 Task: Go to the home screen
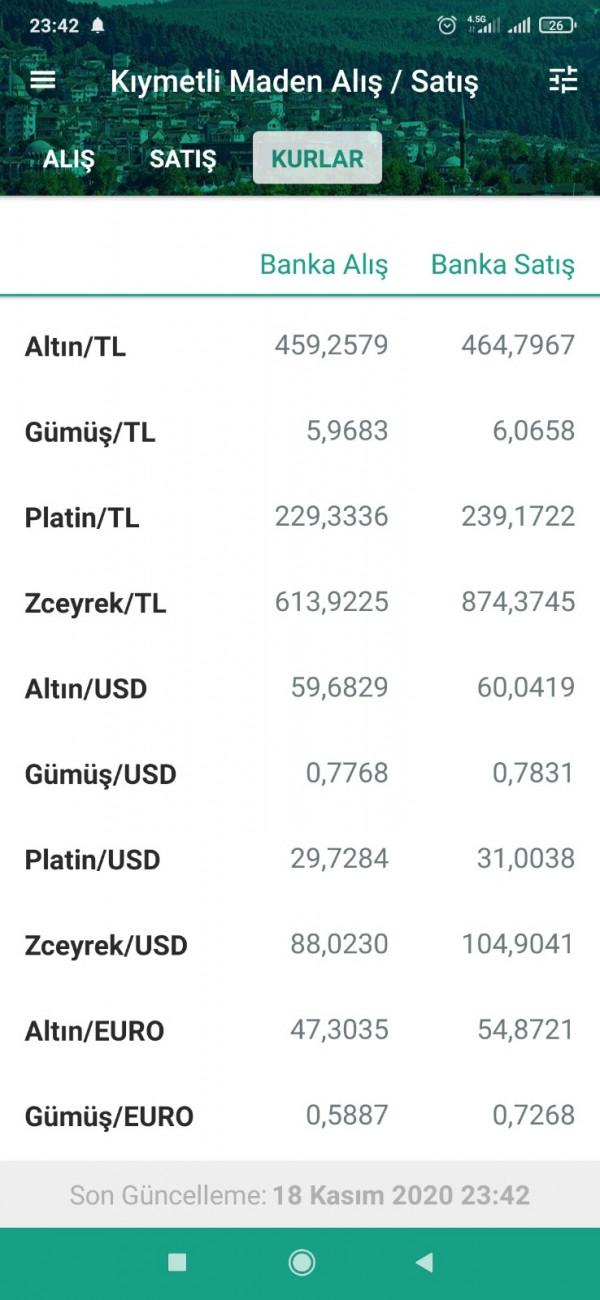[301, 1262]
